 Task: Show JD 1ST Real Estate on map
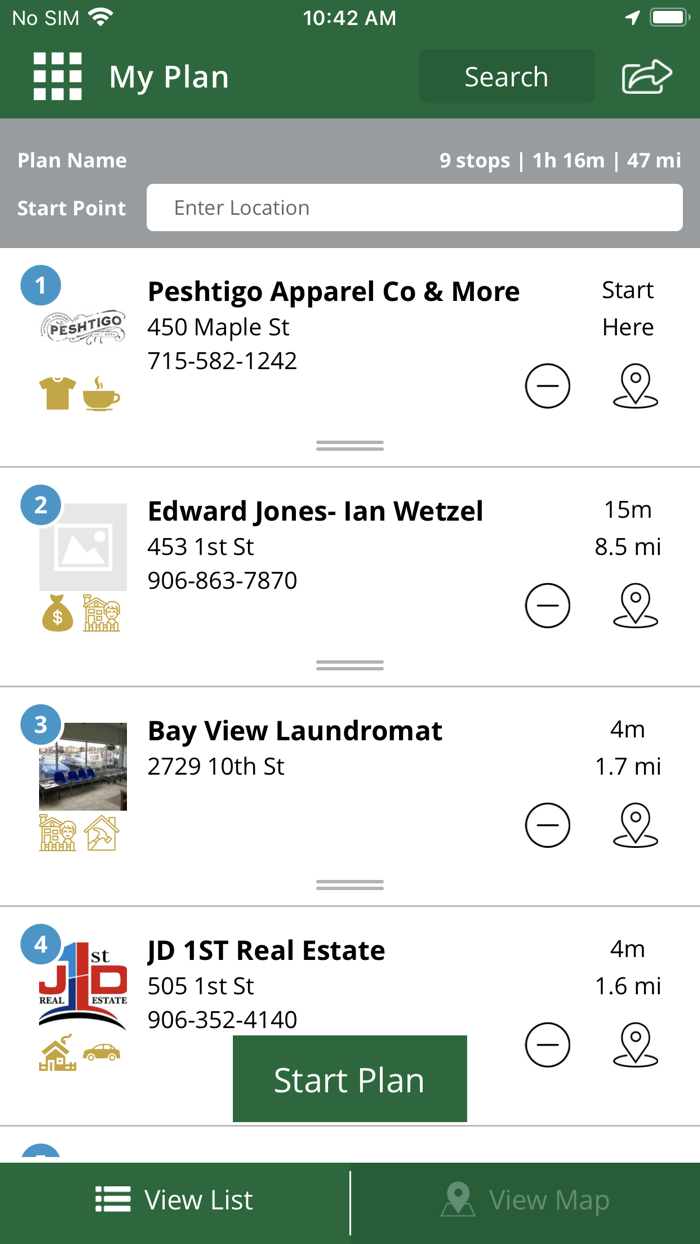click(x=635, y=1045)
